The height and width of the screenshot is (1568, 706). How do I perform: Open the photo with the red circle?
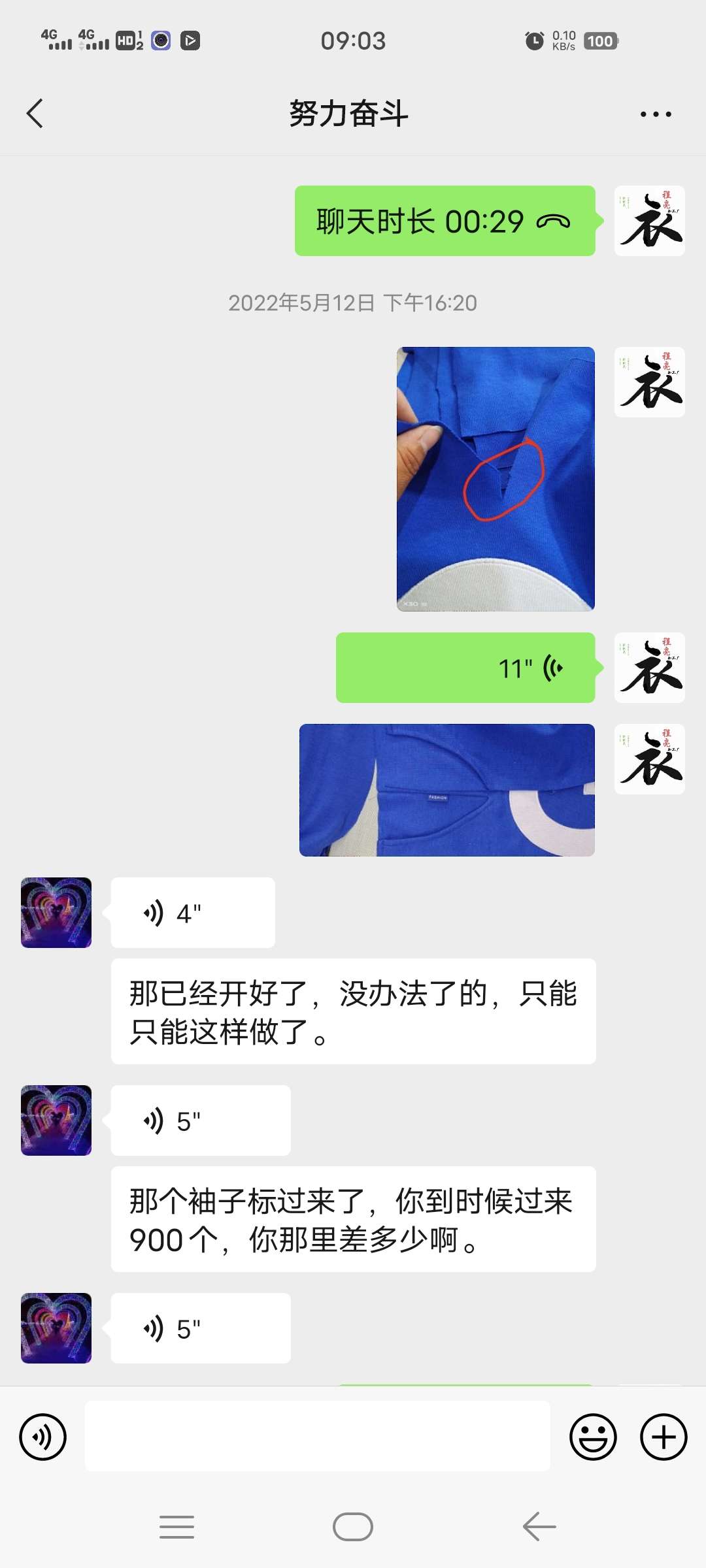coord(496,479)
